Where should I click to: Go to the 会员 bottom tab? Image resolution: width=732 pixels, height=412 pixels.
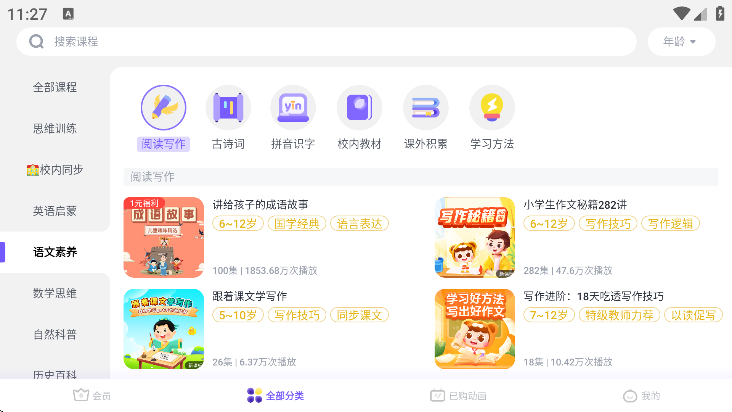coord(92,396)
